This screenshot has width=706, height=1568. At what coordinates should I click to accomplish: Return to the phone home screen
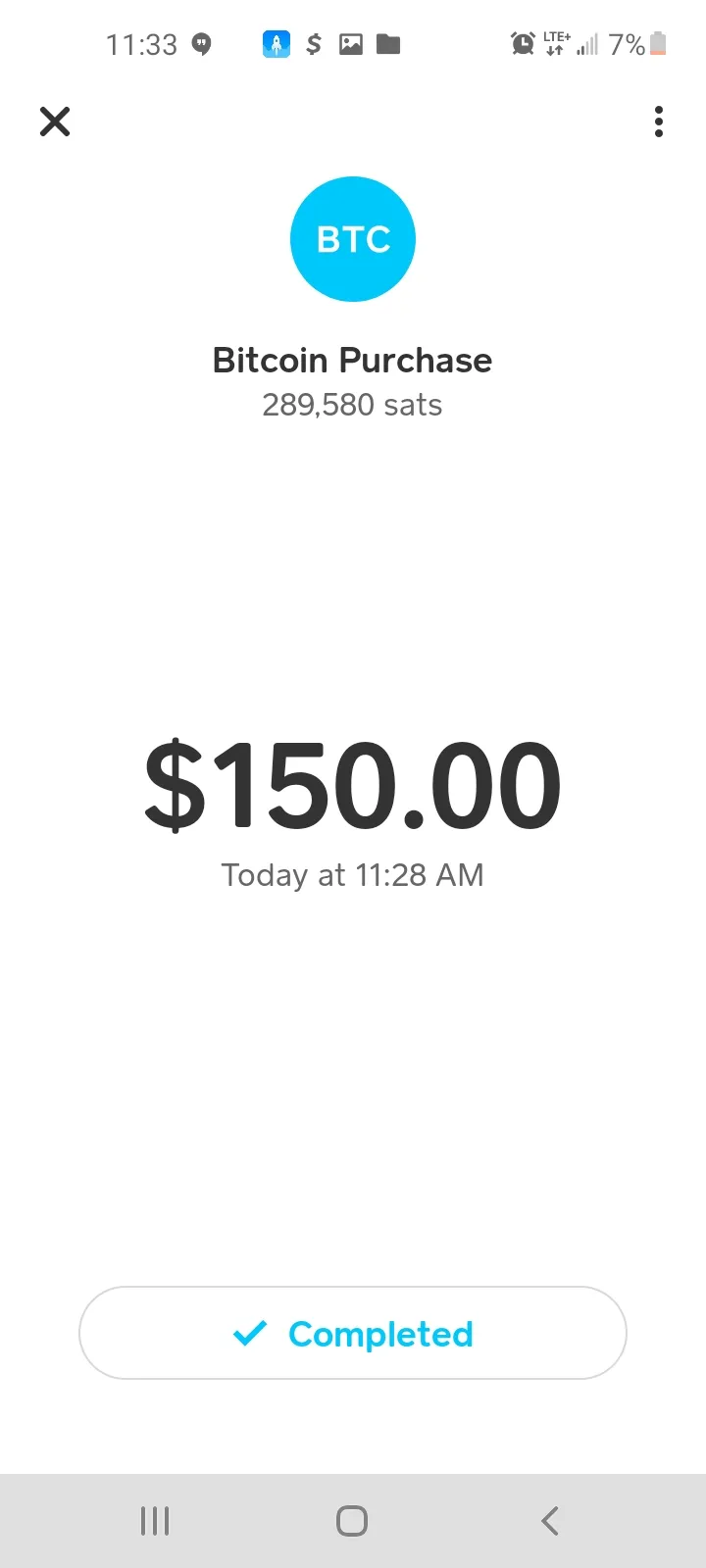point(352,1521)
